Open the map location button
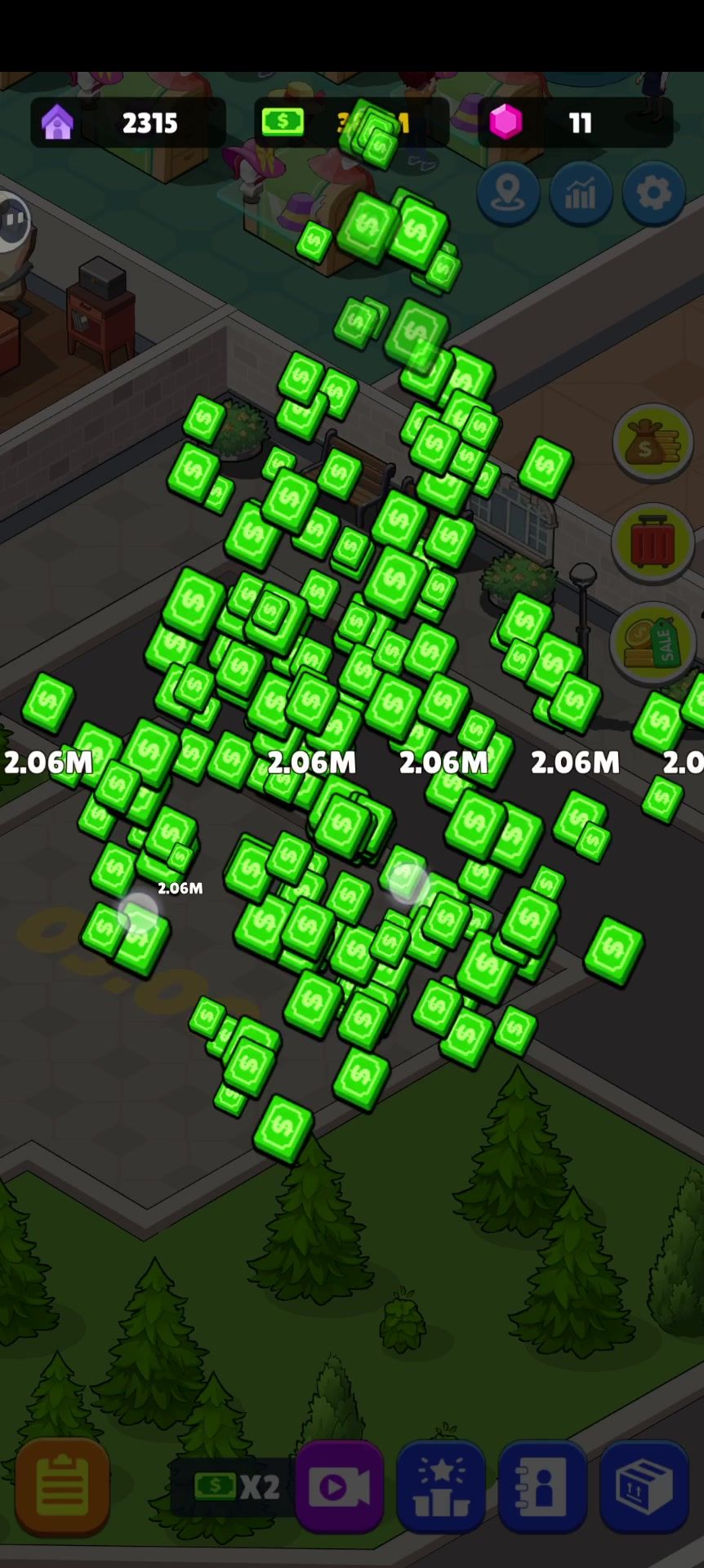Viewport: 704px width, 1568px height. point(508,194)
